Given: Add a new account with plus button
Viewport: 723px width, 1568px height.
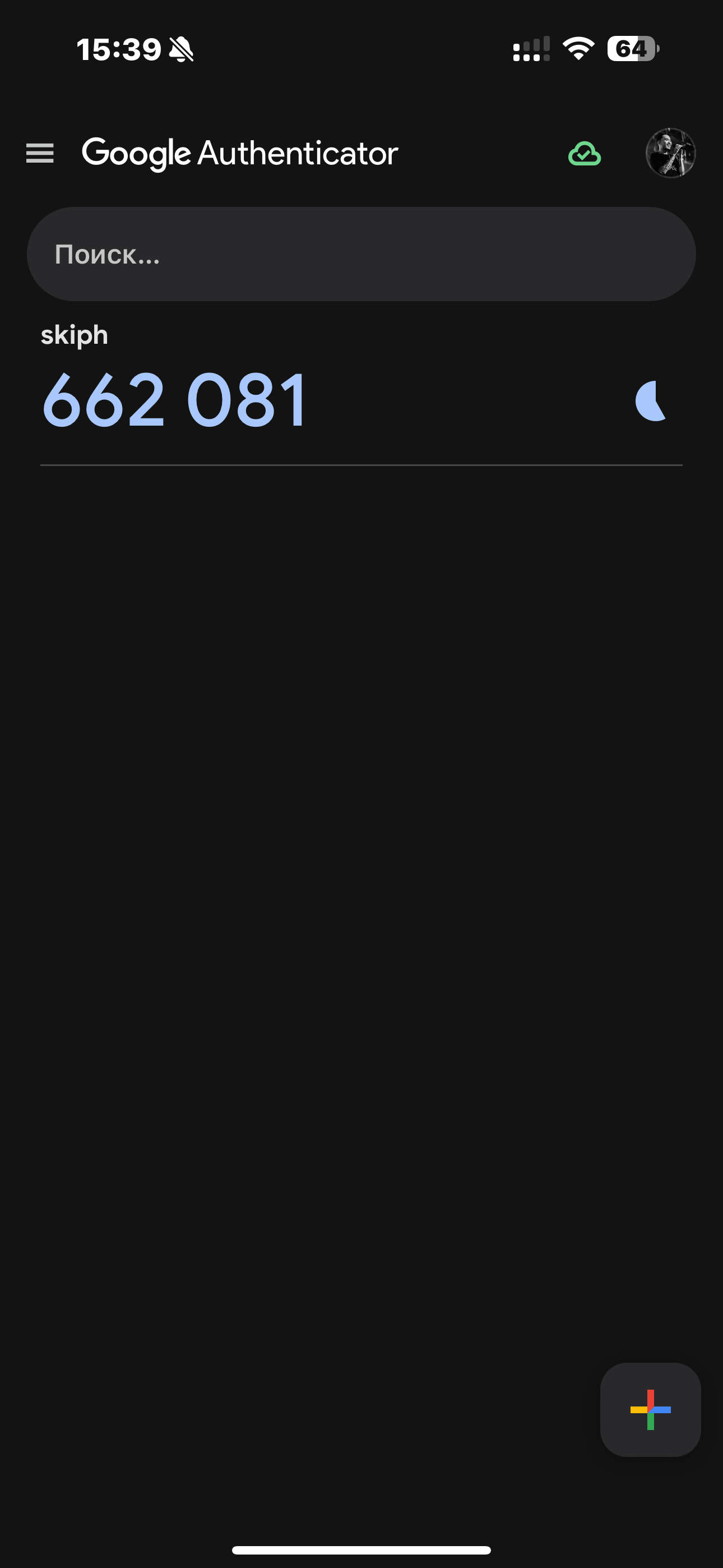Looking at the screenshot, I should point(650,1409).
